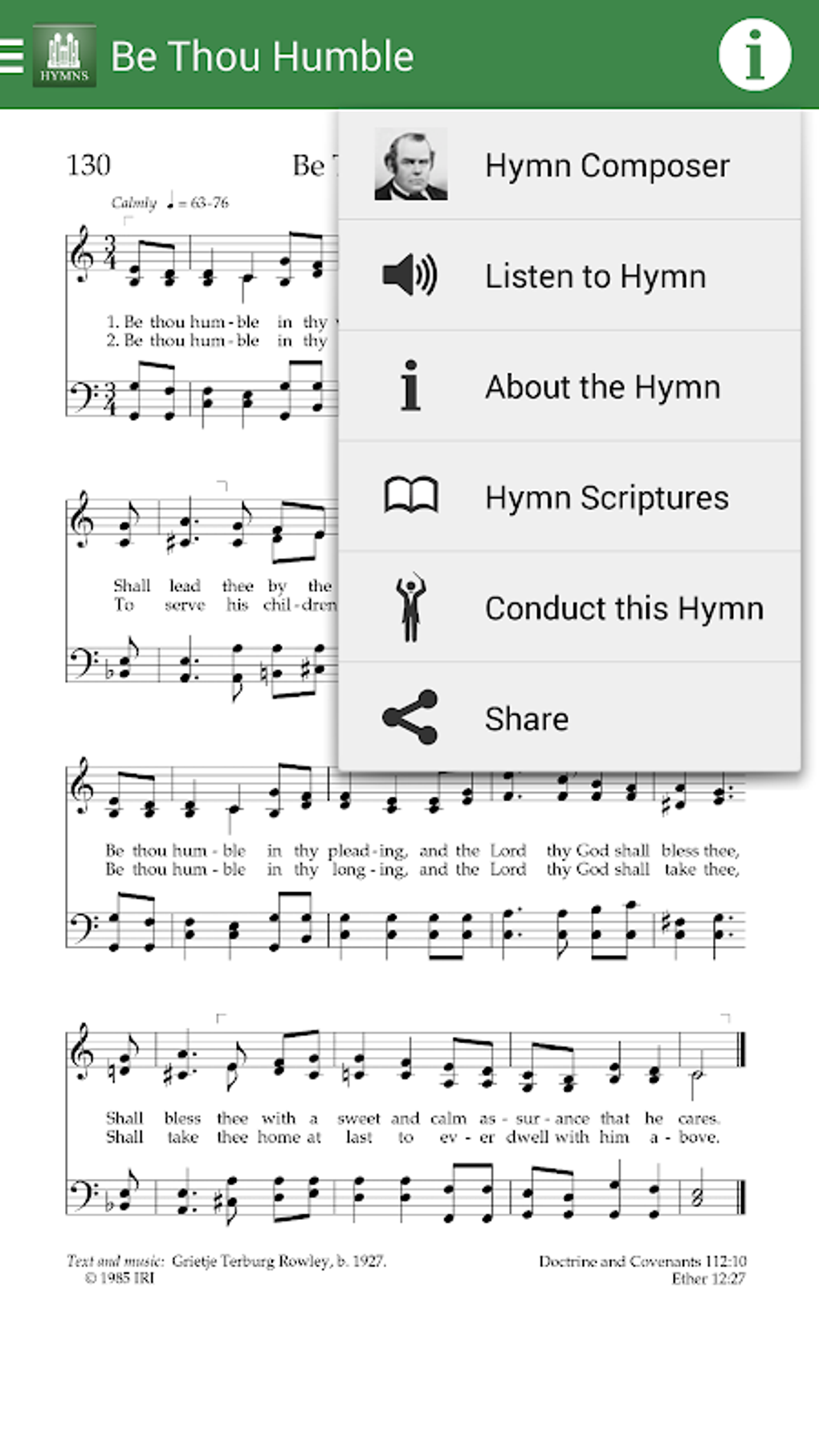This screenshot has height=1456, width=819.
Task: Tap the open book icon for Hymn Scriptures
Action: click(x=411, y=496)
